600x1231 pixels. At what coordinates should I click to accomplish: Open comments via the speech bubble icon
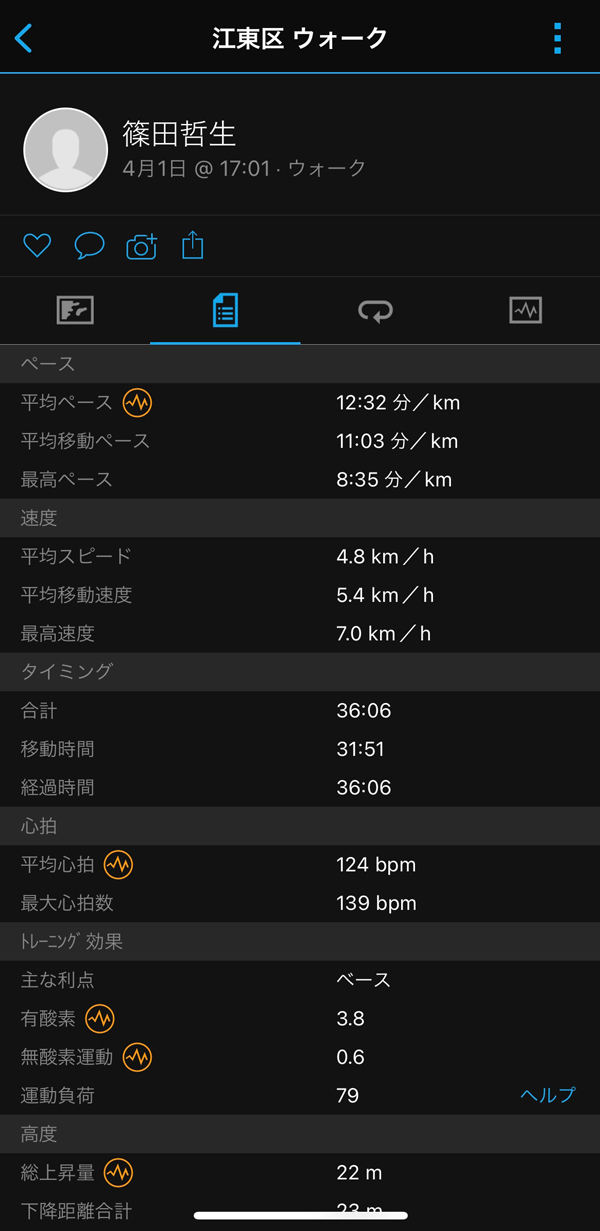pyautogui.click(x=89, y=246)
